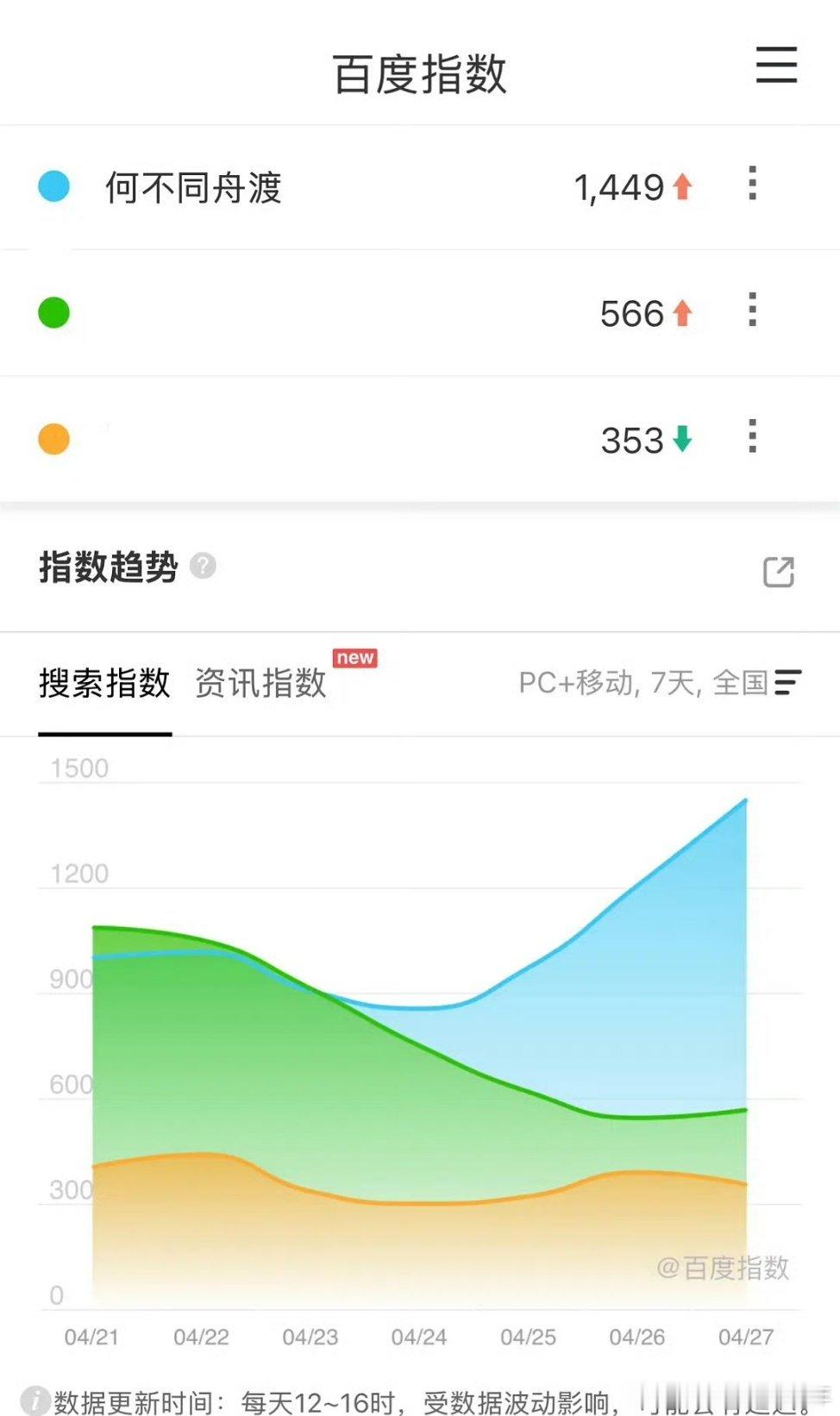Open the share icon in the 指数趋势 panel
Viewport: 840px width, 1416px height.
tap(778, 572)
